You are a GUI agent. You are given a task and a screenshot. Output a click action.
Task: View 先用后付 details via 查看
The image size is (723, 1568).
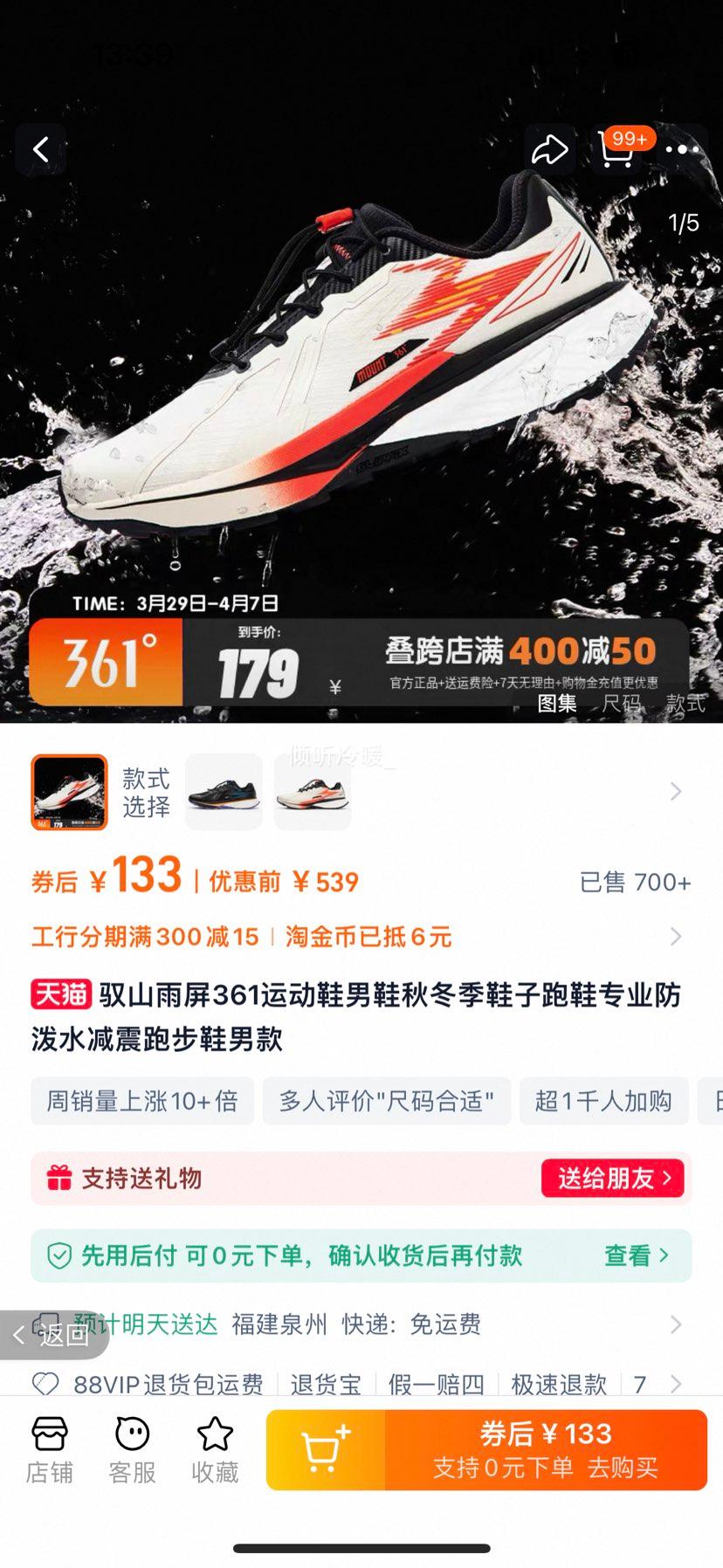pyautogui.click(x=637, y=1255)
